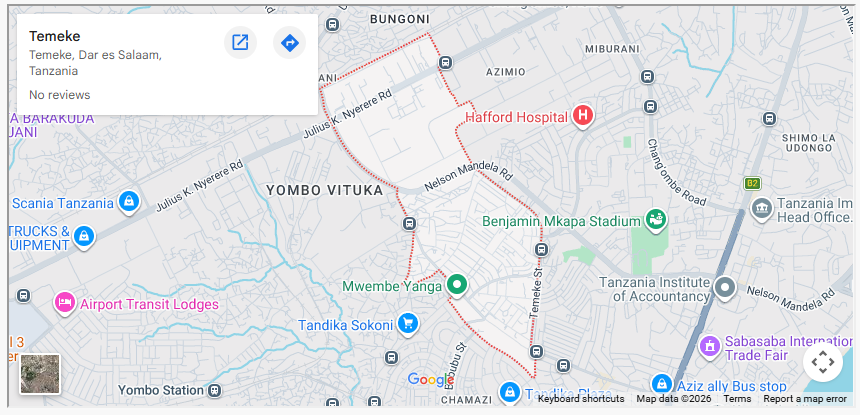860x415 pixels.
Task: Get directions to Temeke
Action: pyautogui.click(x=289, y=42)
